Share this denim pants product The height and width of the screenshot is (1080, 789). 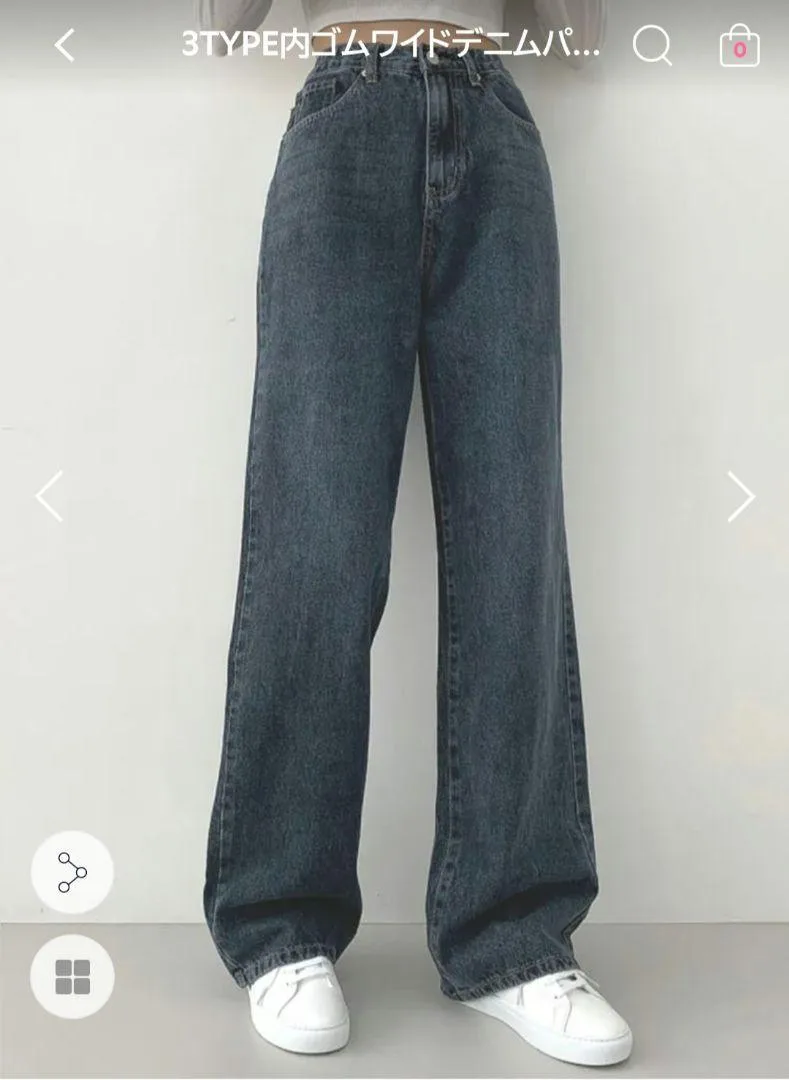click(x=72, y=872)
